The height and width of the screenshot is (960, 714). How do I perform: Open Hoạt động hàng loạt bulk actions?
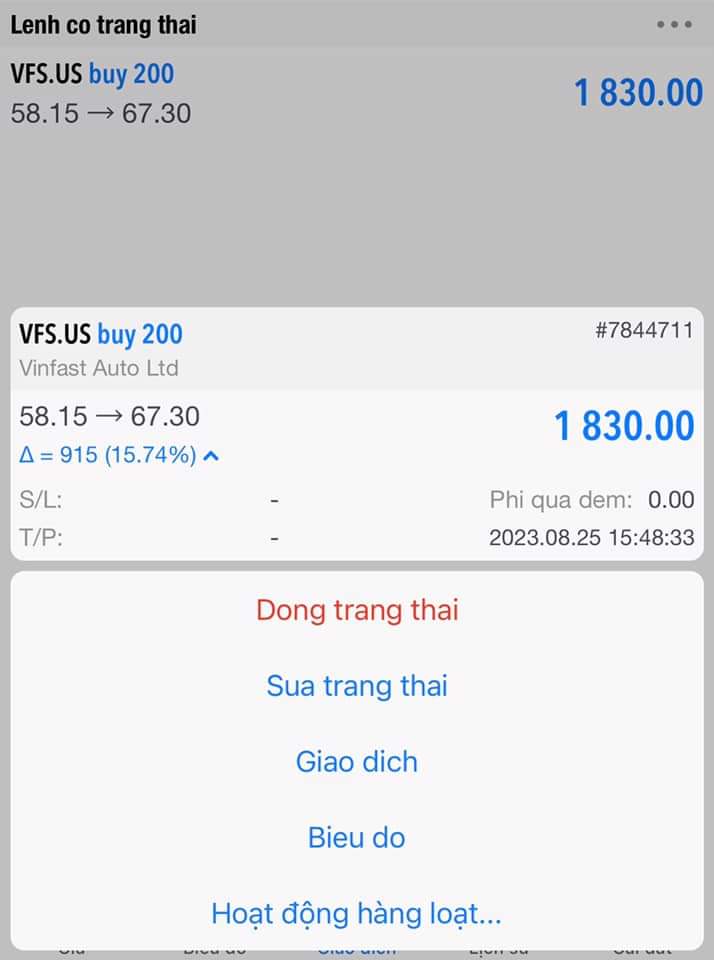(357, 913)
